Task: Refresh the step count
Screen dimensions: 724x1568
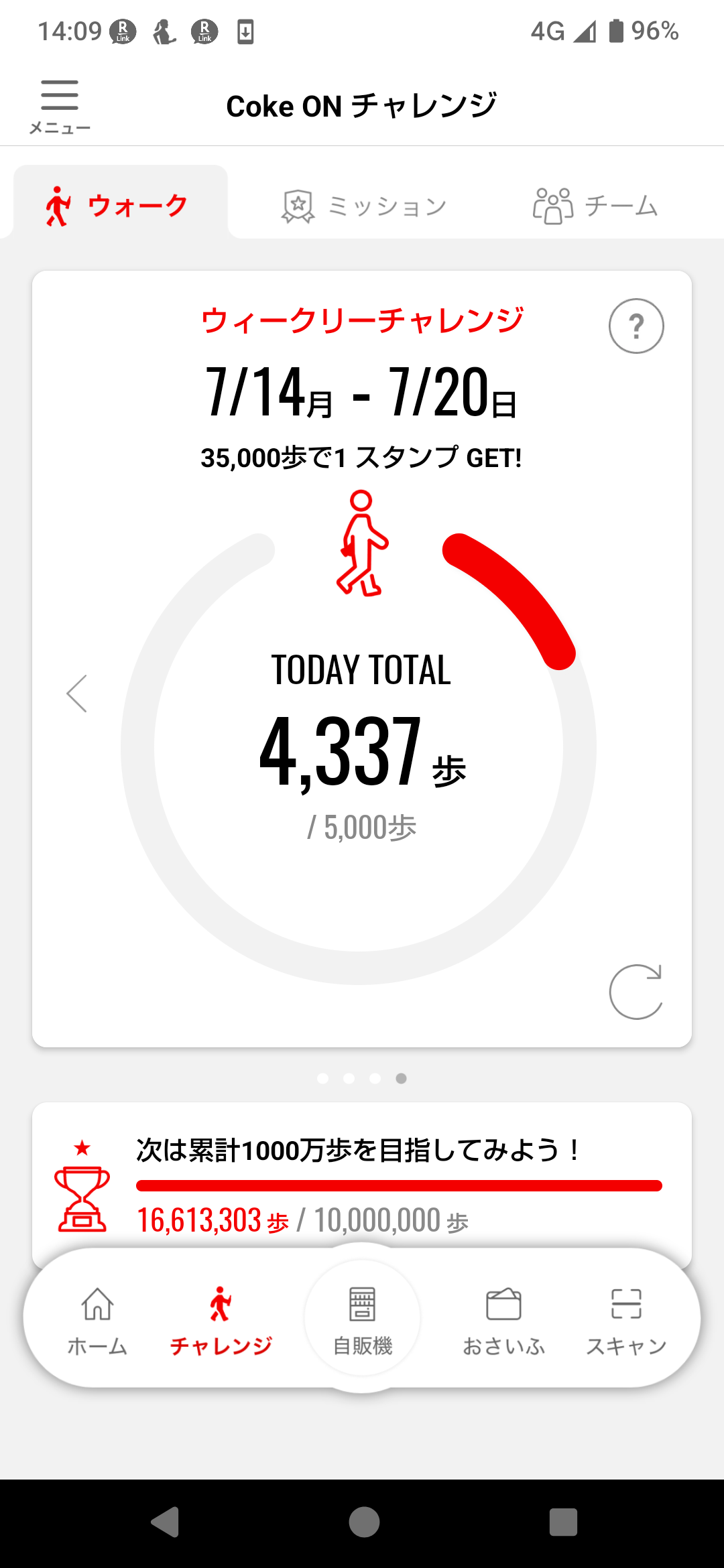Action: (x=636, y=992)
